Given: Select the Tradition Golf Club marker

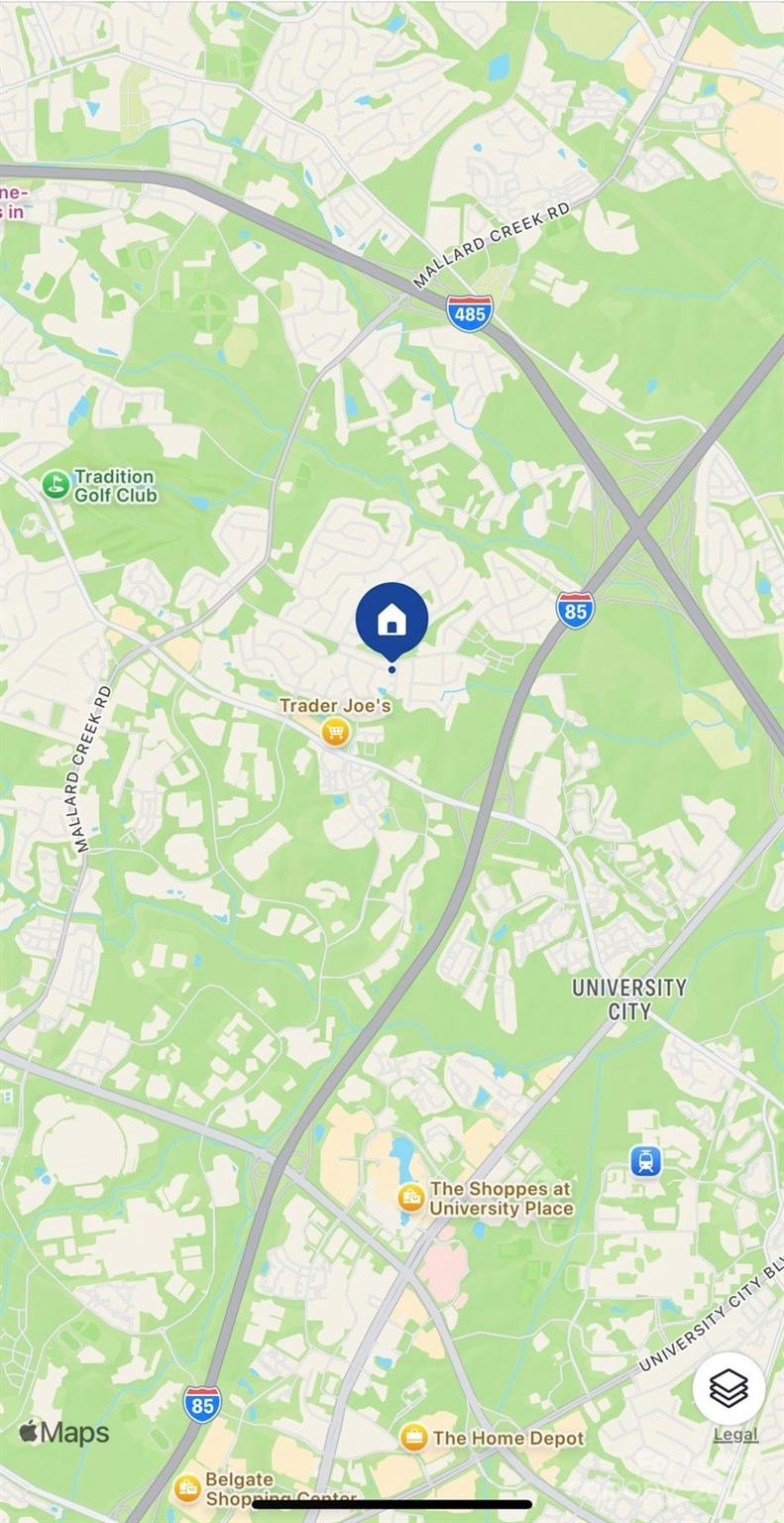Looking at the screenshot, I should coord(56,485).
